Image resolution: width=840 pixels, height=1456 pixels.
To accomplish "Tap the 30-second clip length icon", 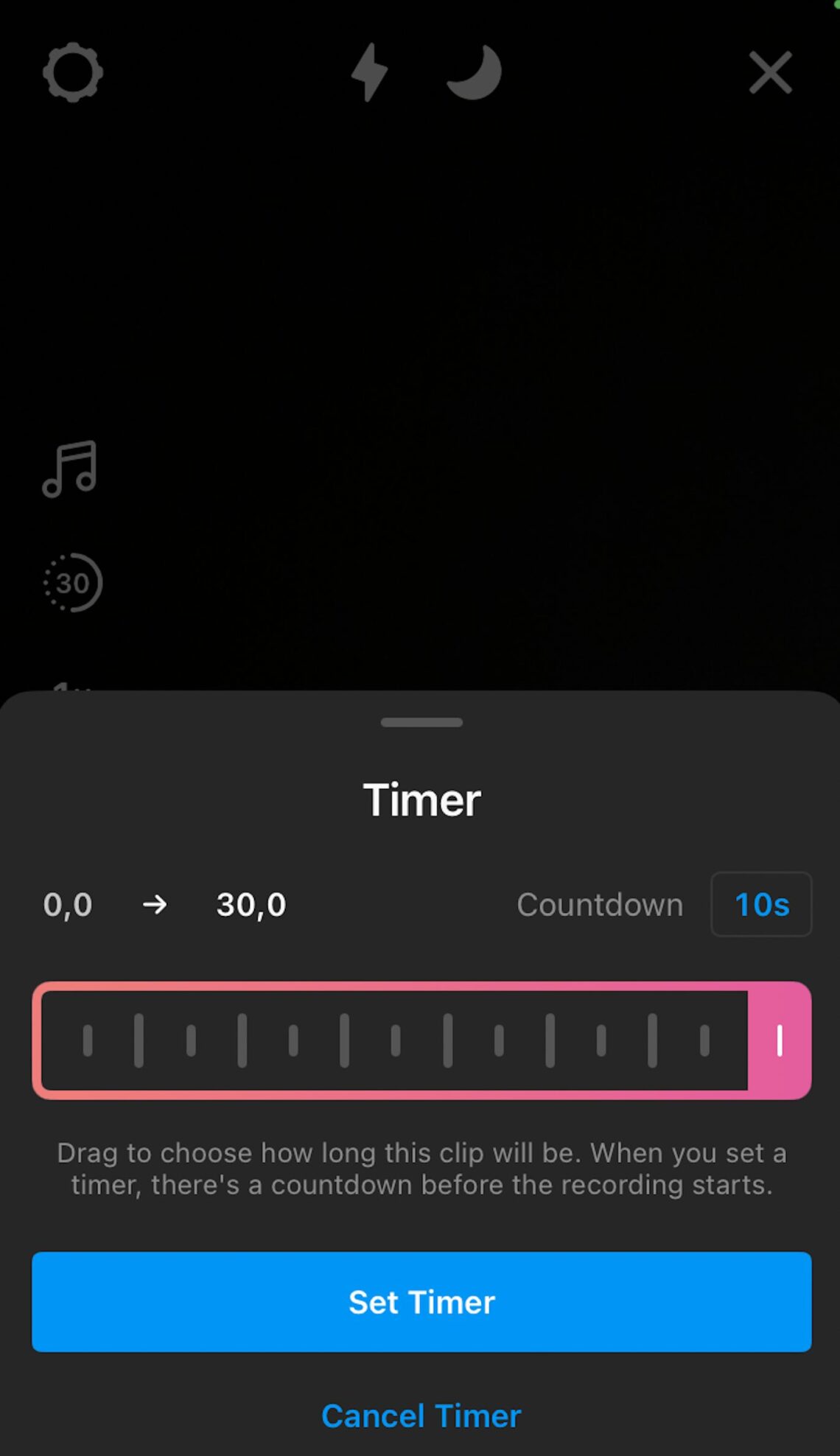I will point(71,582).
